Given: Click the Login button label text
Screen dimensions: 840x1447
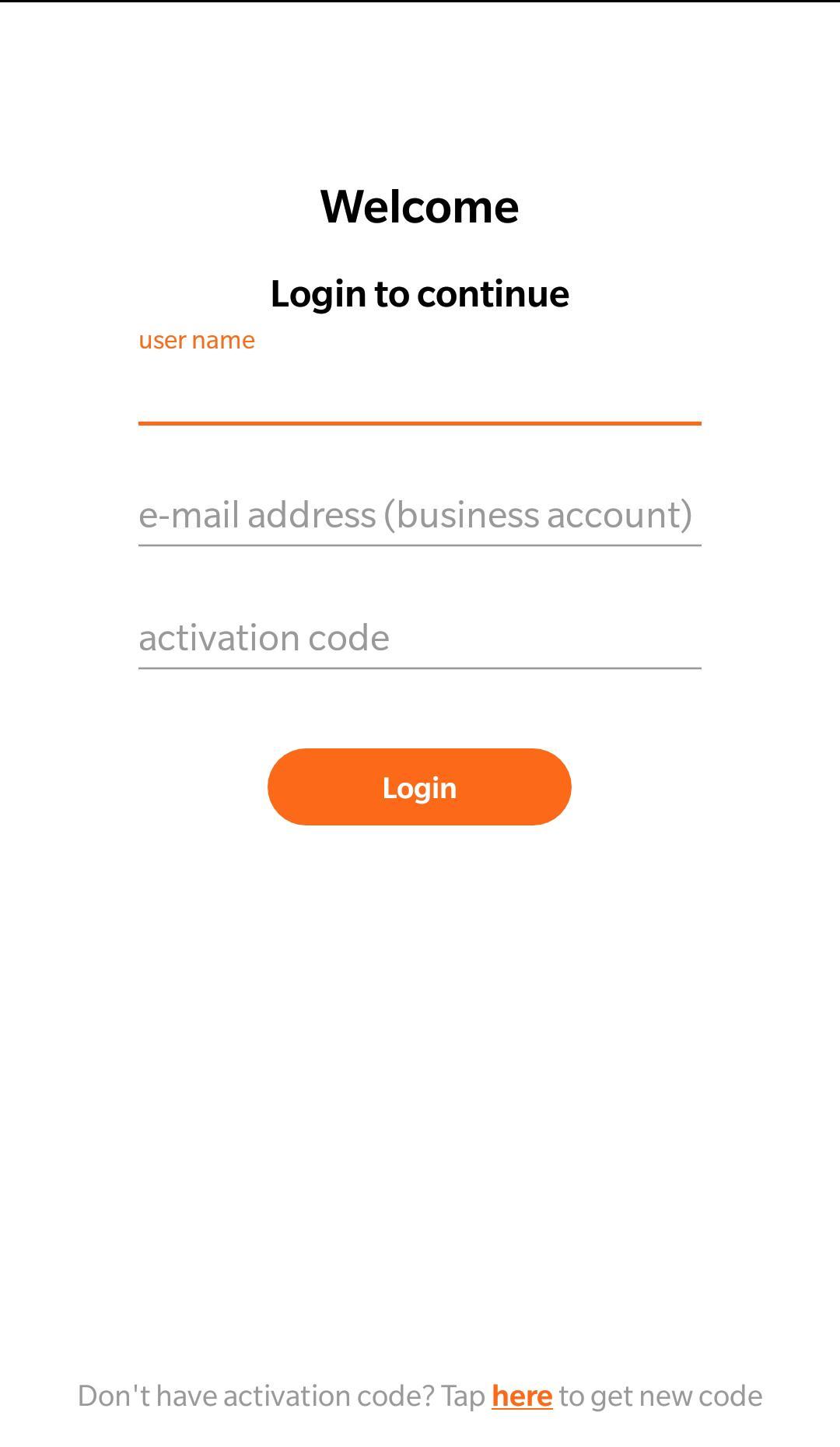Looking at the screenshot, I should click(x=418, y=787).
